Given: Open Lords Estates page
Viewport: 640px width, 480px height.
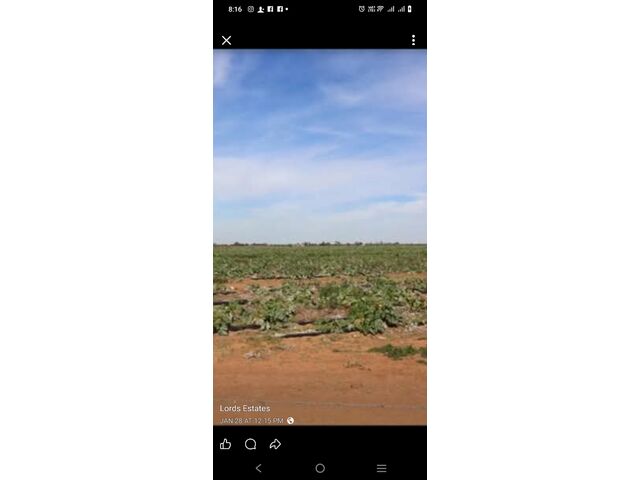Looking at the screenshot, I should tap(245, 408).
